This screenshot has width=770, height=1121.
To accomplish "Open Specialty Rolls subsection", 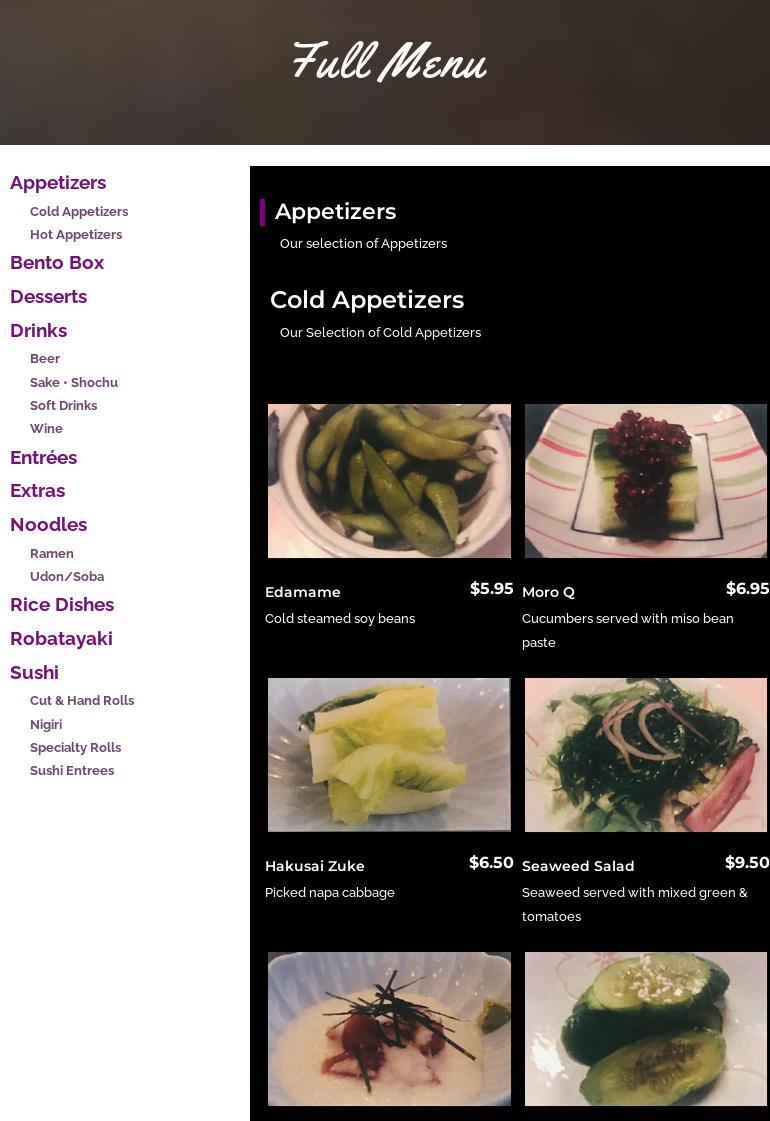I will tap(75, 748).
